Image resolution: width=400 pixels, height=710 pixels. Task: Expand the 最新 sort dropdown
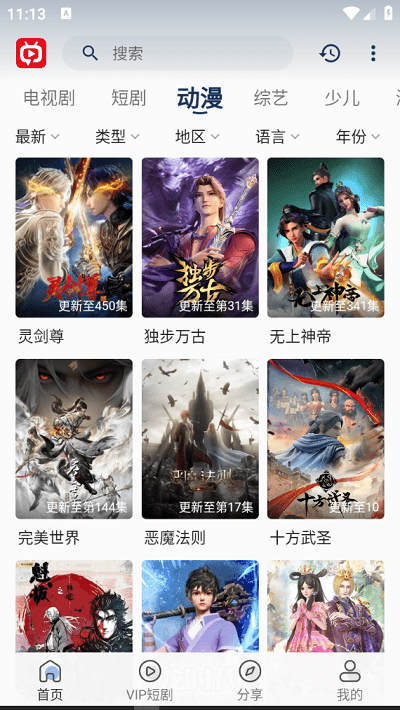tap(37, 136)
